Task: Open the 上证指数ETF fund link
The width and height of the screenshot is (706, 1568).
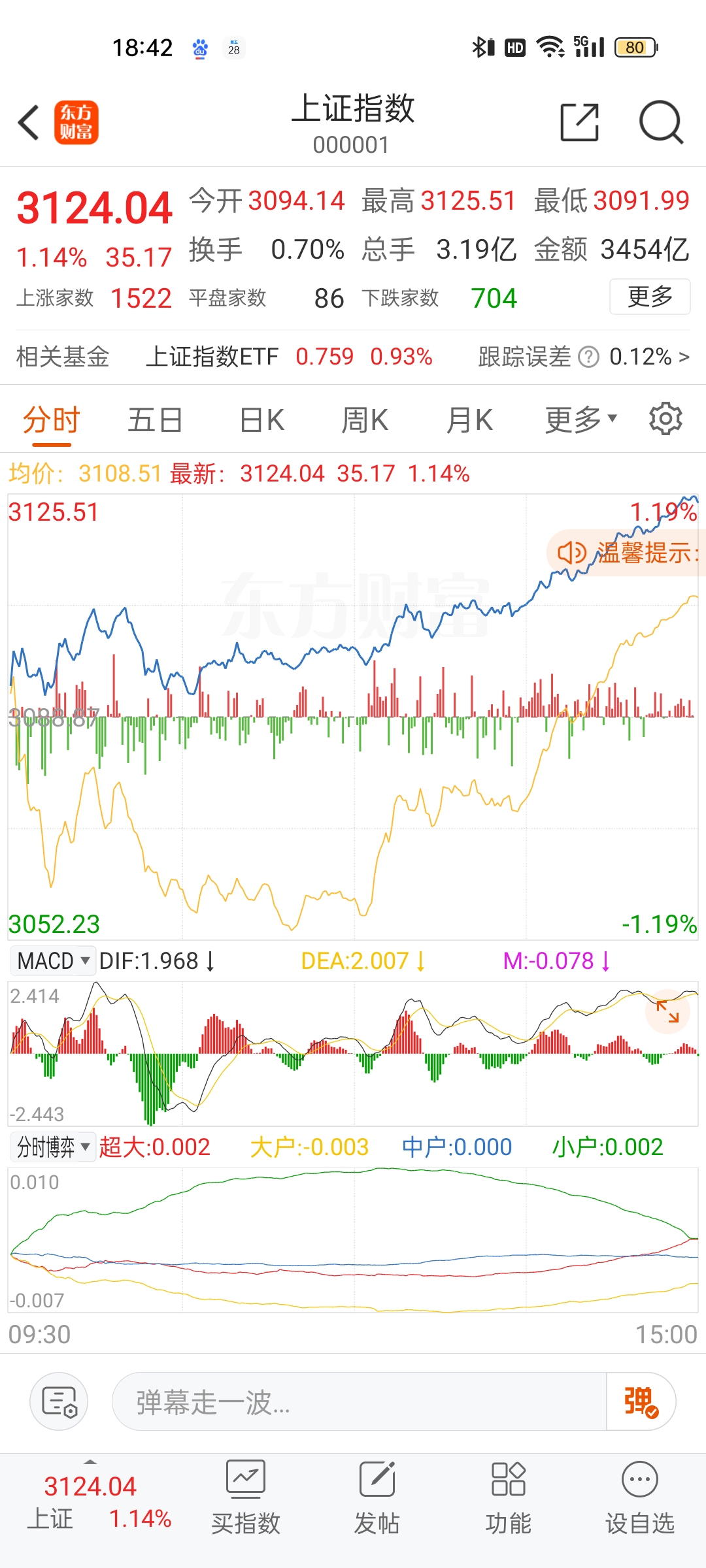Action: coord(214,357)
